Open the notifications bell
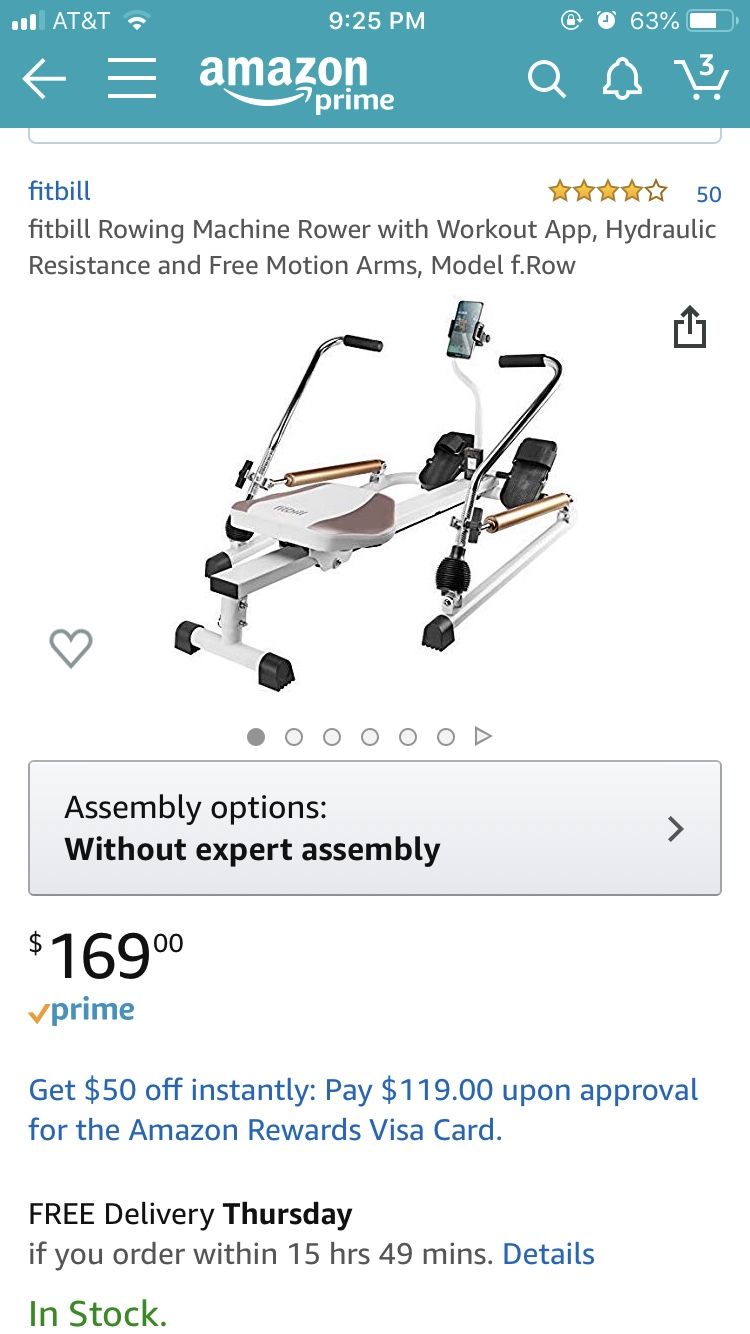Image resolution: width=750 pixels, height=1334 pixels. (x=622, y=79)
